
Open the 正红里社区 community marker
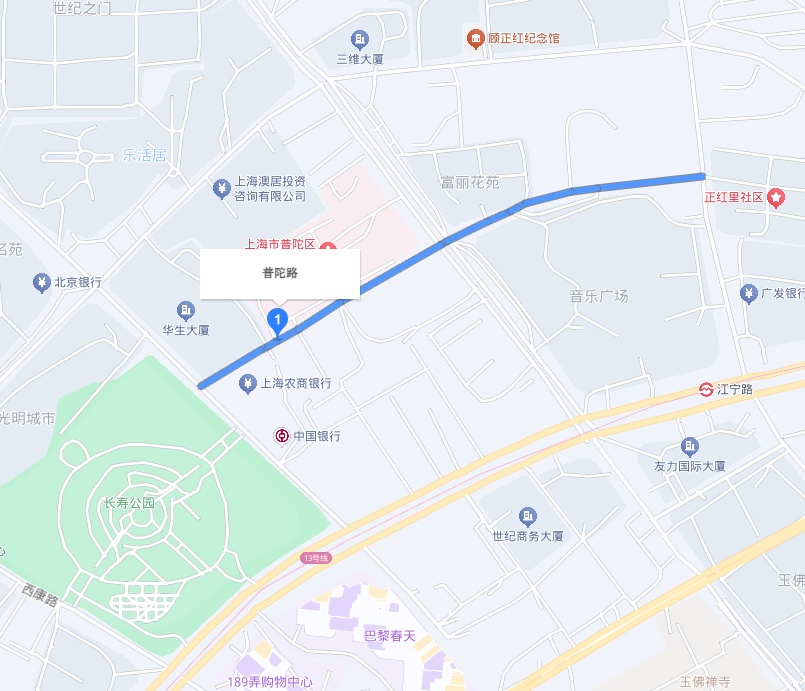point(778,197)
